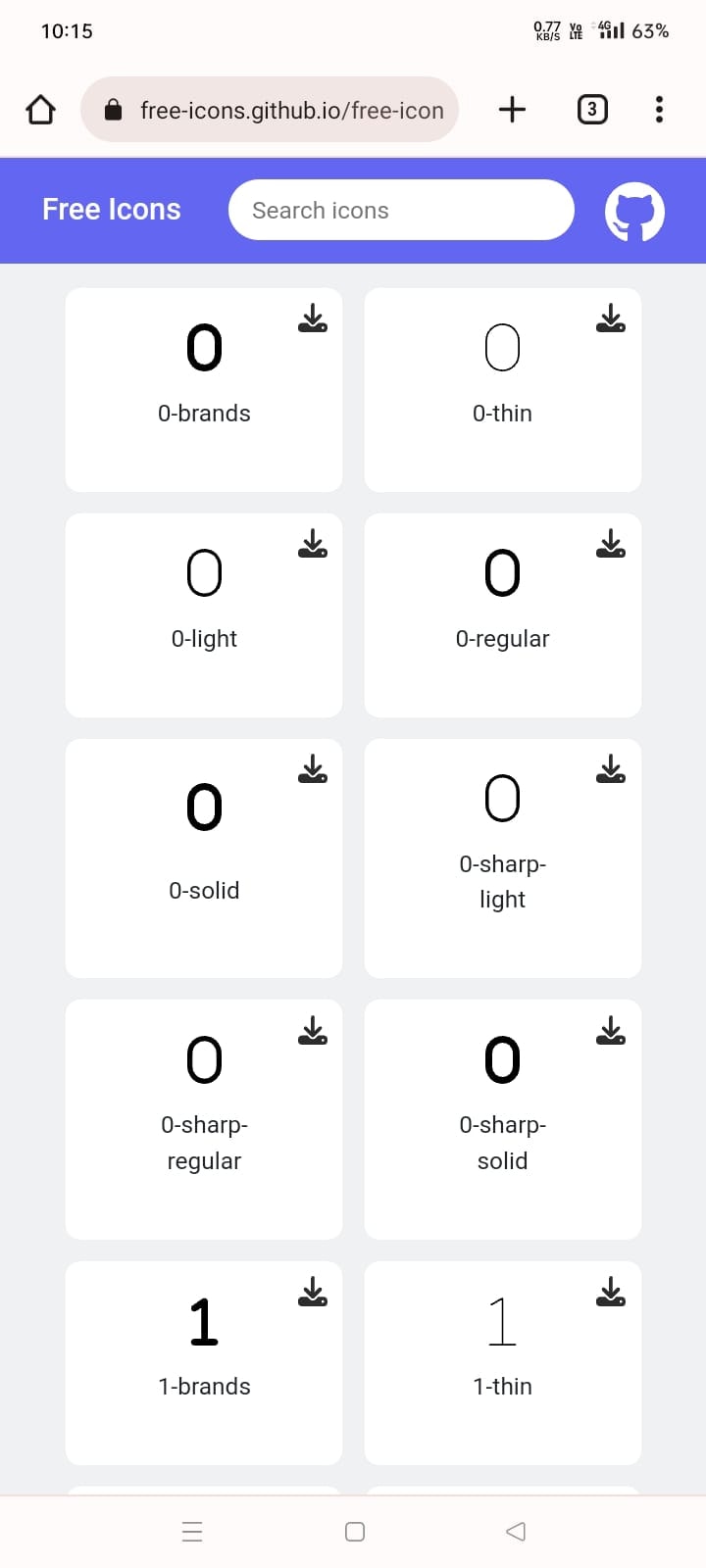Click the padlock icon in the address bar

113,109
